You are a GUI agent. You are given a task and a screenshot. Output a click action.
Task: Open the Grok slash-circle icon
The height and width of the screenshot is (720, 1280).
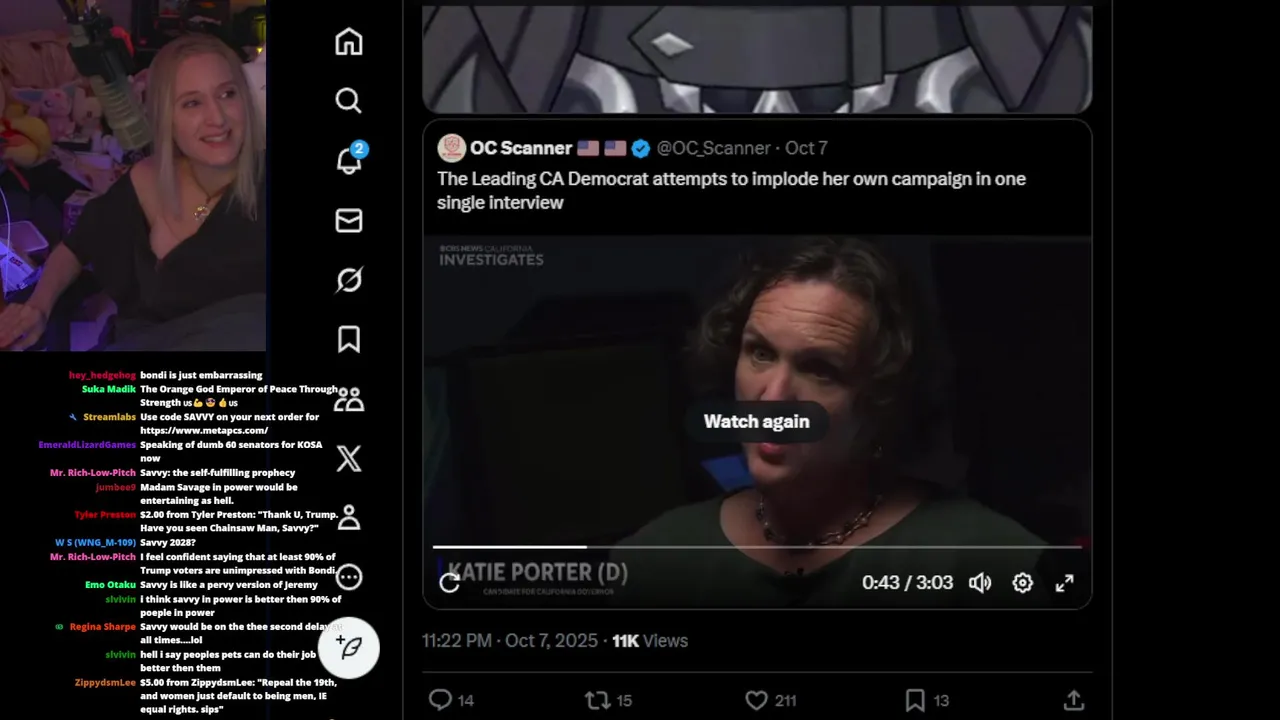(348, 280)
